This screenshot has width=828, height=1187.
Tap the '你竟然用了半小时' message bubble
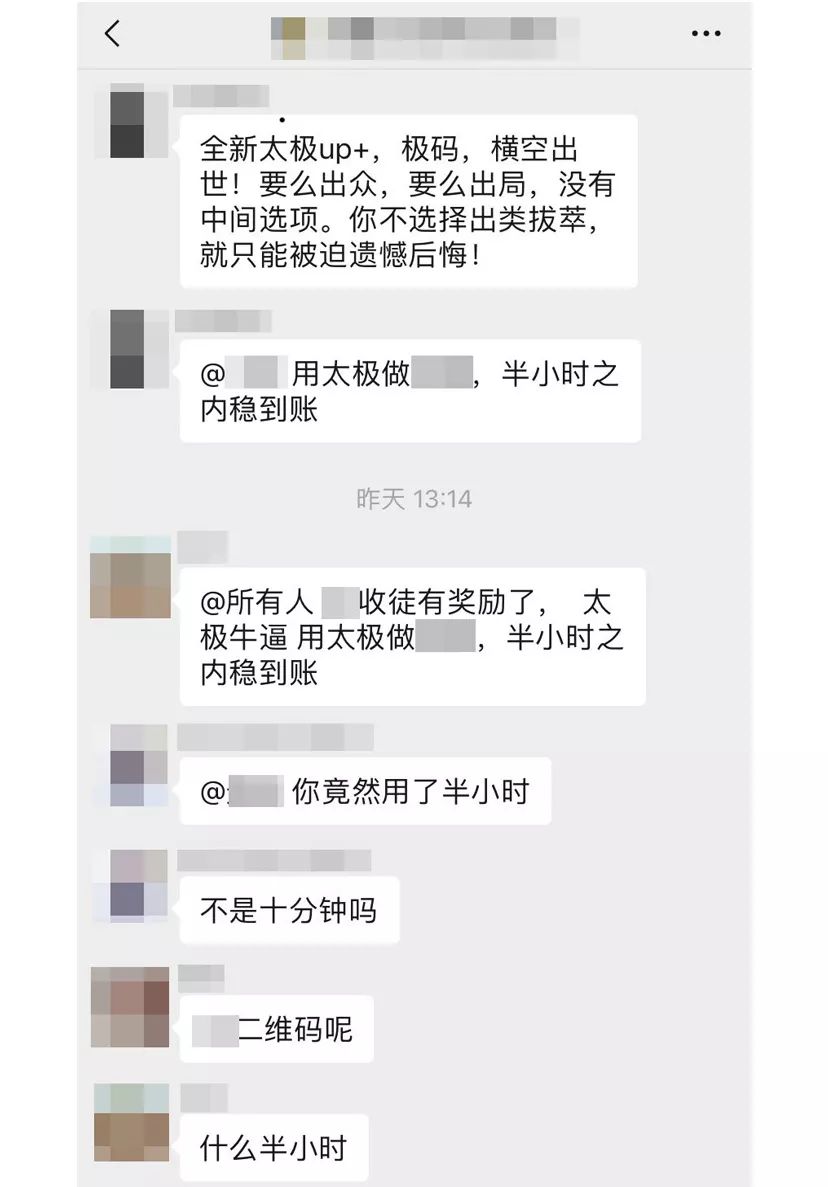click(x=364, y=791)
